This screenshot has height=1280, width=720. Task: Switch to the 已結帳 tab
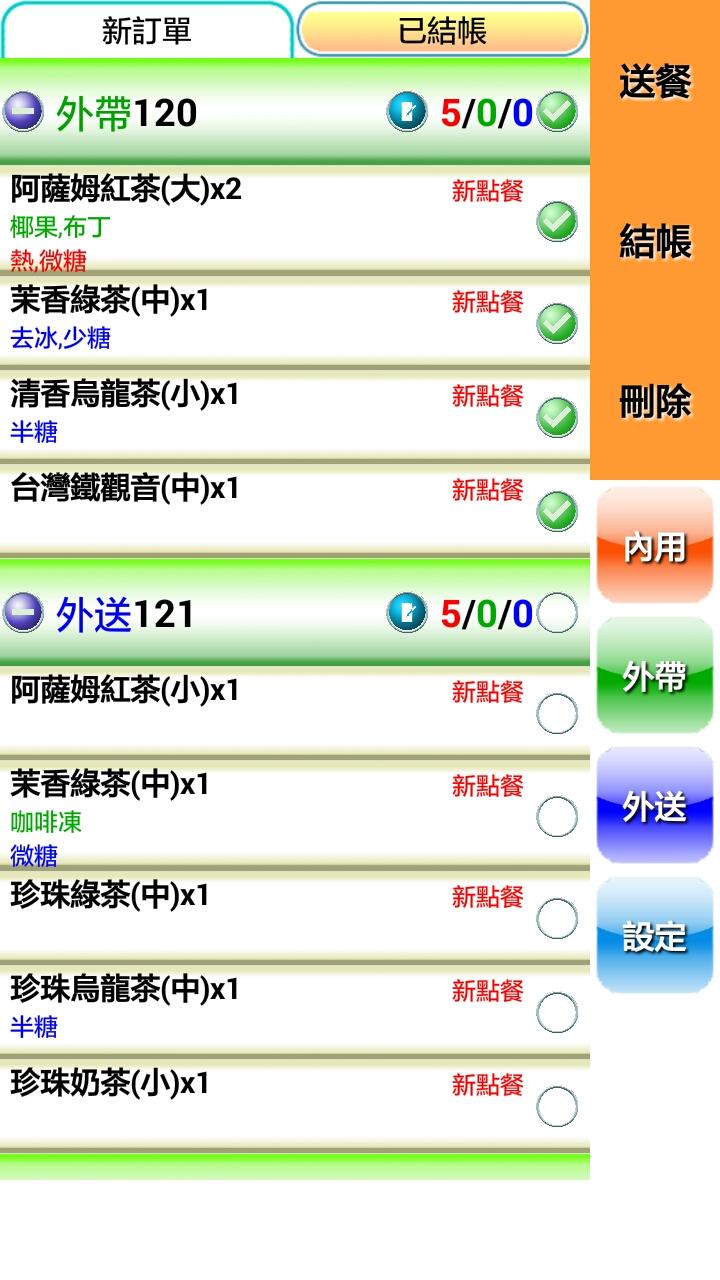pos(441,31)
